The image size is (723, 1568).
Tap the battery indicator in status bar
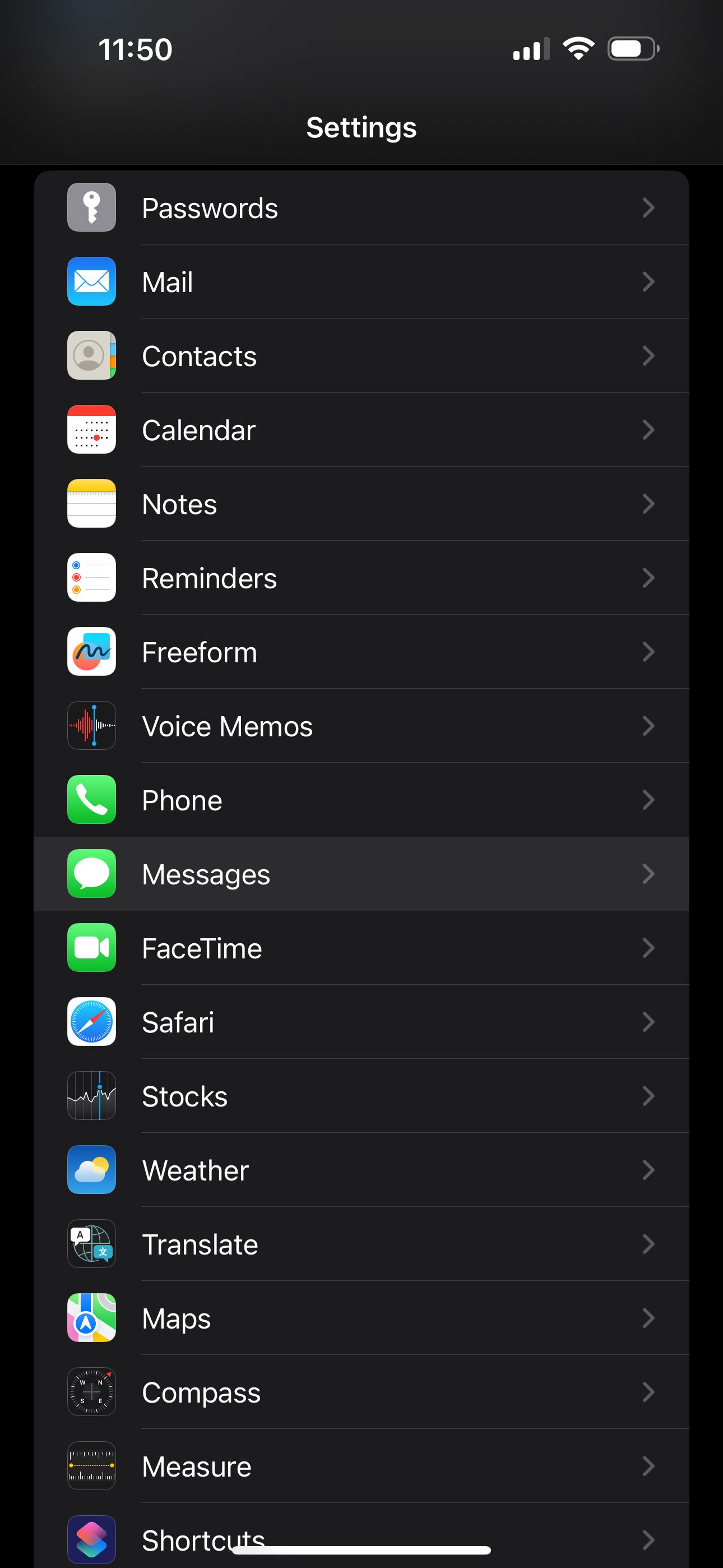[633, 49]
